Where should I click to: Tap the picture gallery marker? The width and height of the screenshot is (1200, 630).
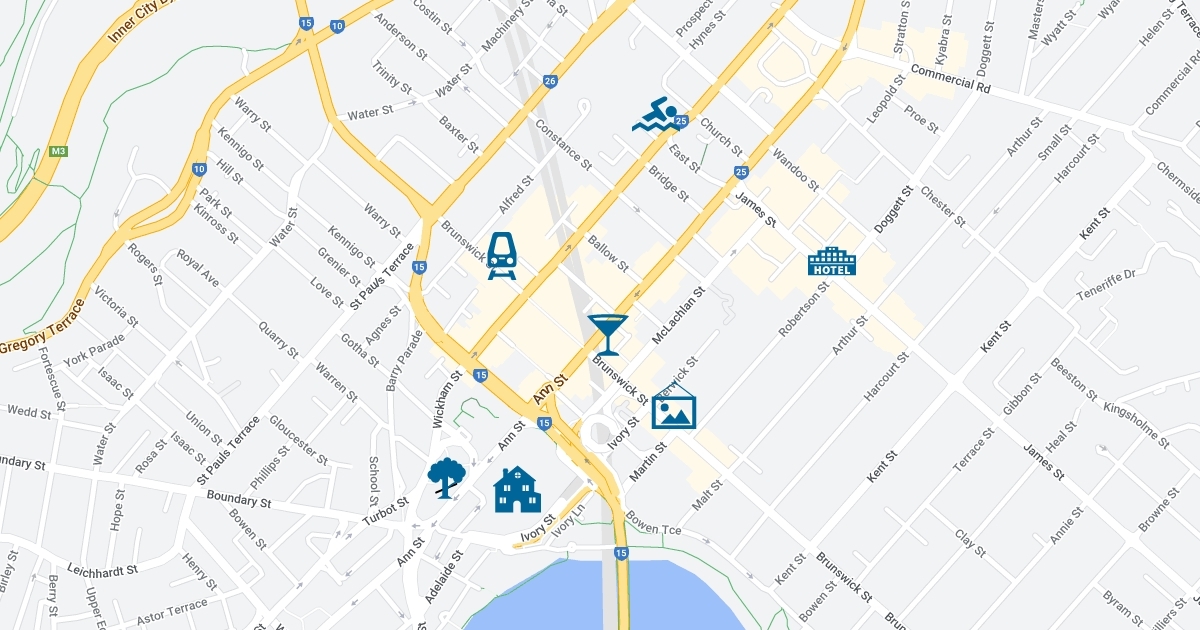(674, 408)
